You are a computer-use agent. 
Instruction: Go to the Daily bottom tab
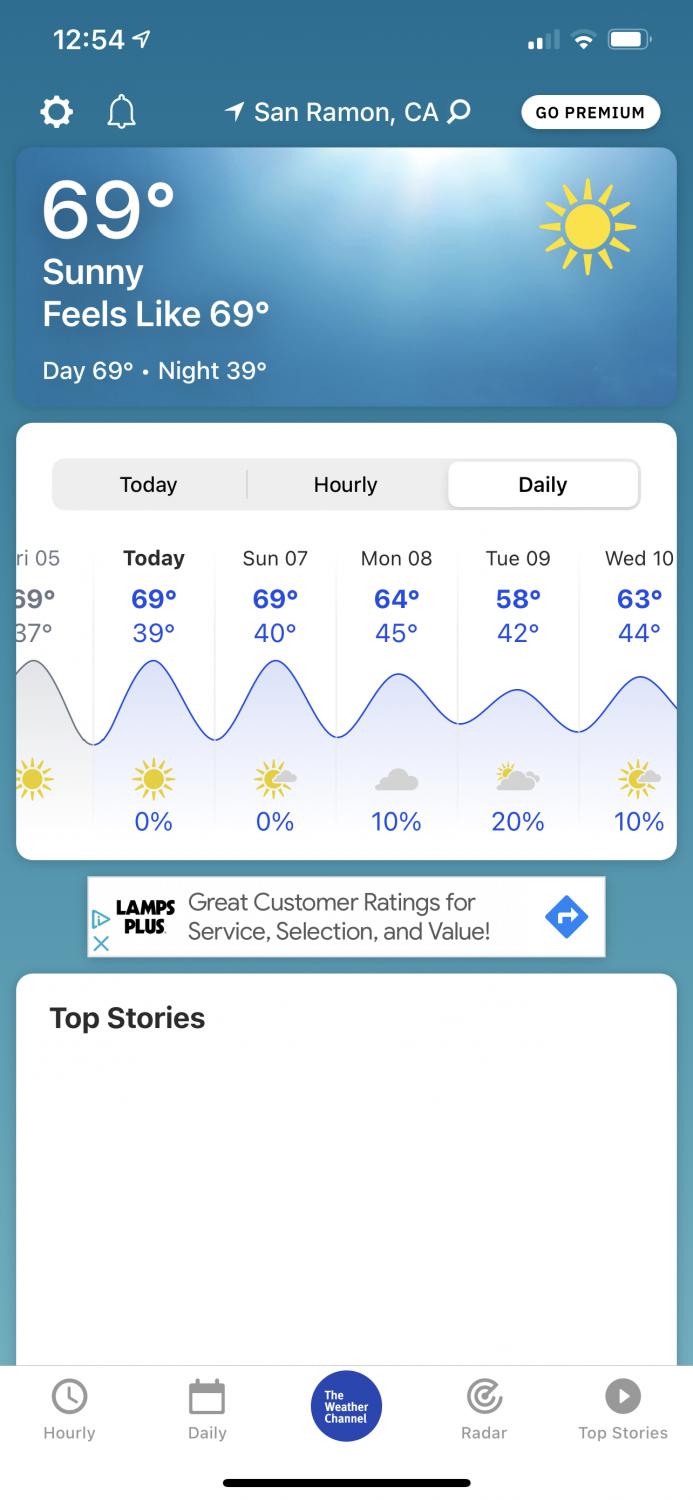(x=207, y=1410)
